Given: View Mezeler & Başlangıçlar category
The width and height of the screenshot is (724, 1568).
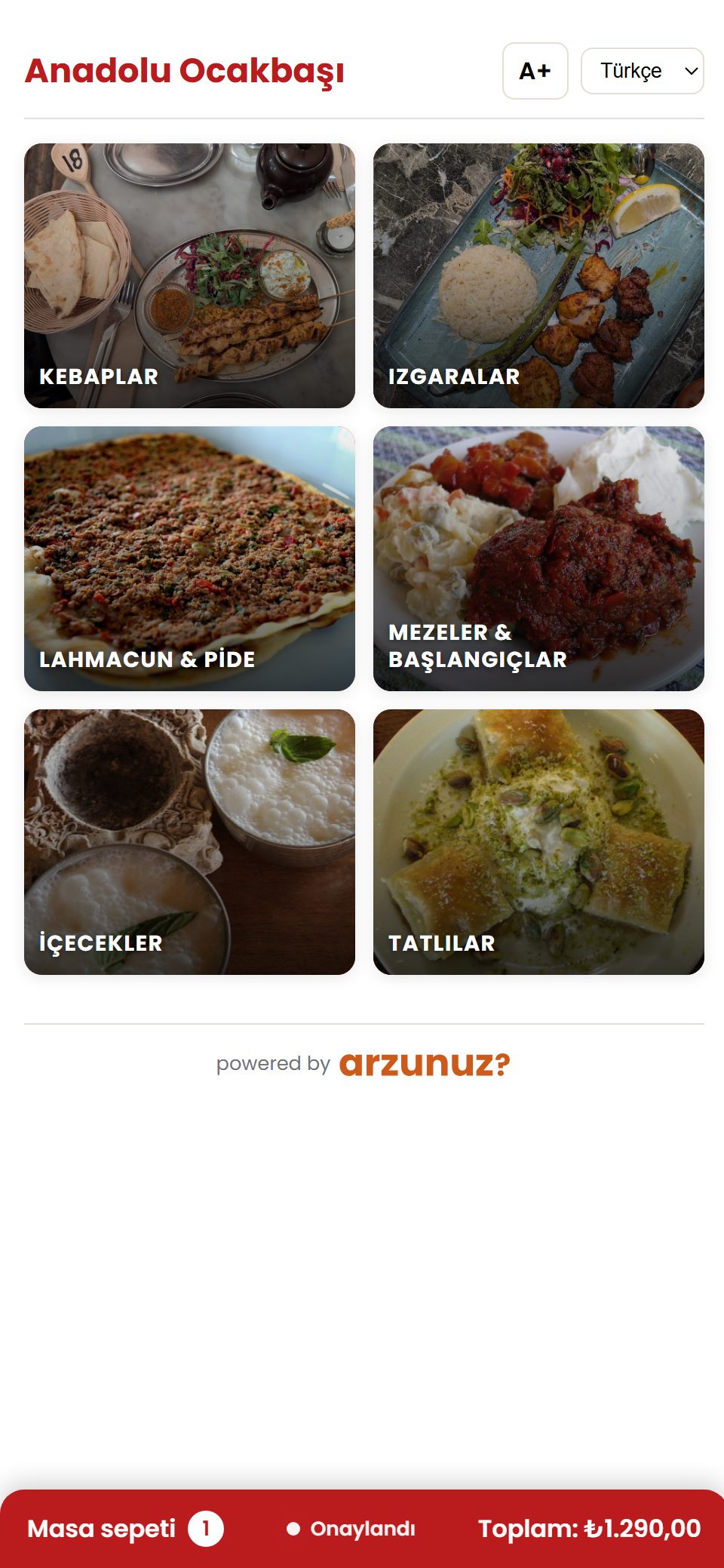Looking at the screenshot, I should pos(538,558).
